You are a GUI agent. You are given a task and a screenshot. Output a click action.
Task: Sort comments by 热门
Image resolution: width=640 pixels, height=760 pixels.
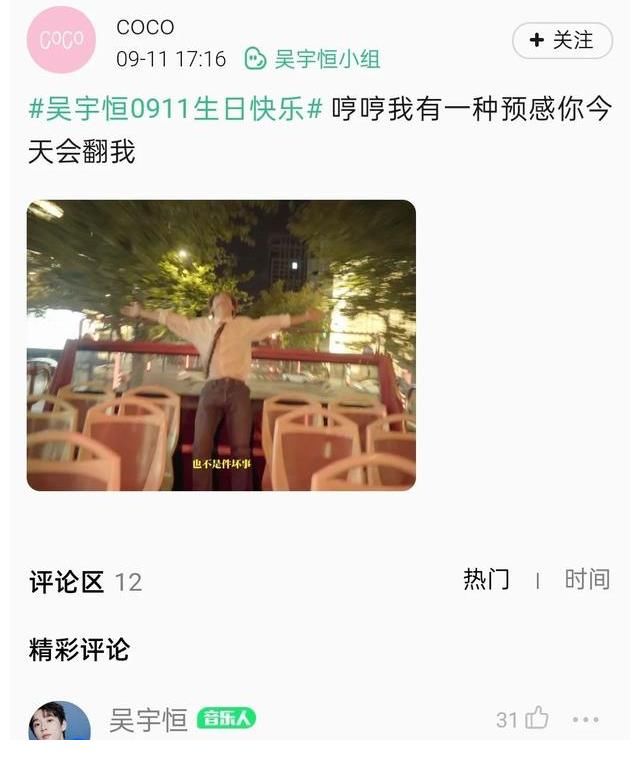pos(486,579)
